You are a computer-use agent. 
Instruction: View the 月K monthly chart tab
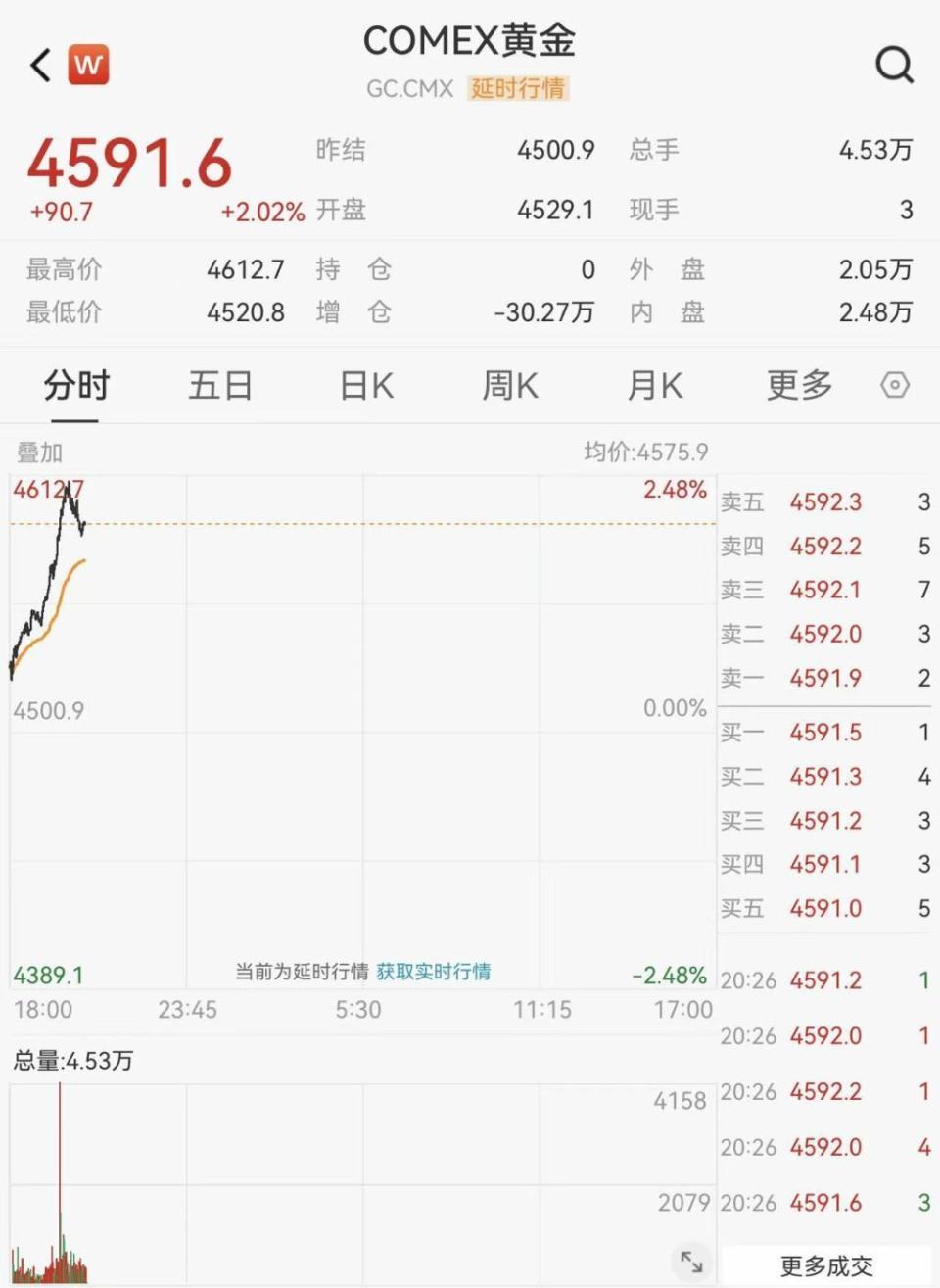tap(653, 386)
